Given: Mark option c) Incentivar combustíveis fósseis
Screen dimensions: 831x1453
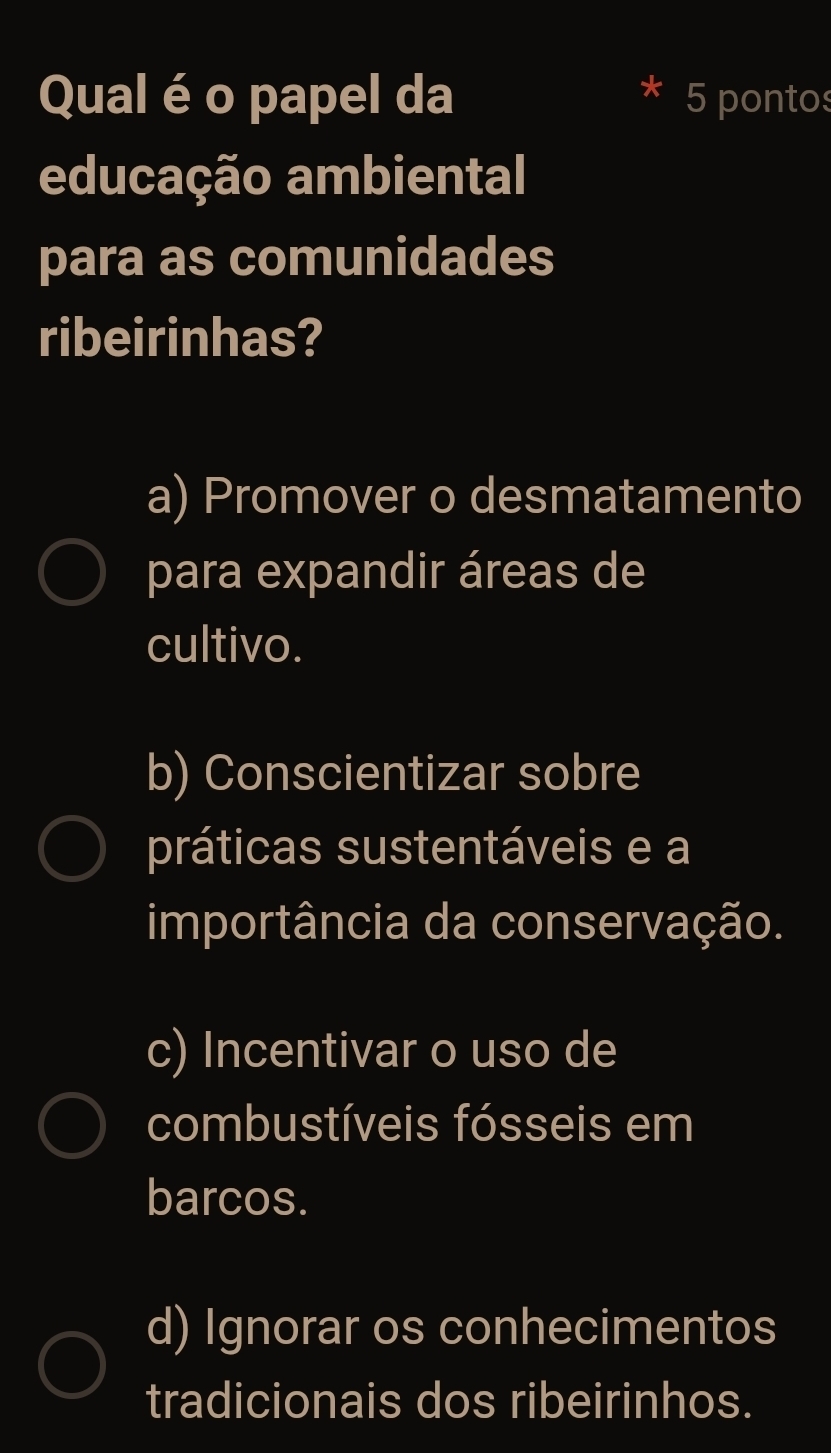Looking at the screenshot, I should (72, 1125).
